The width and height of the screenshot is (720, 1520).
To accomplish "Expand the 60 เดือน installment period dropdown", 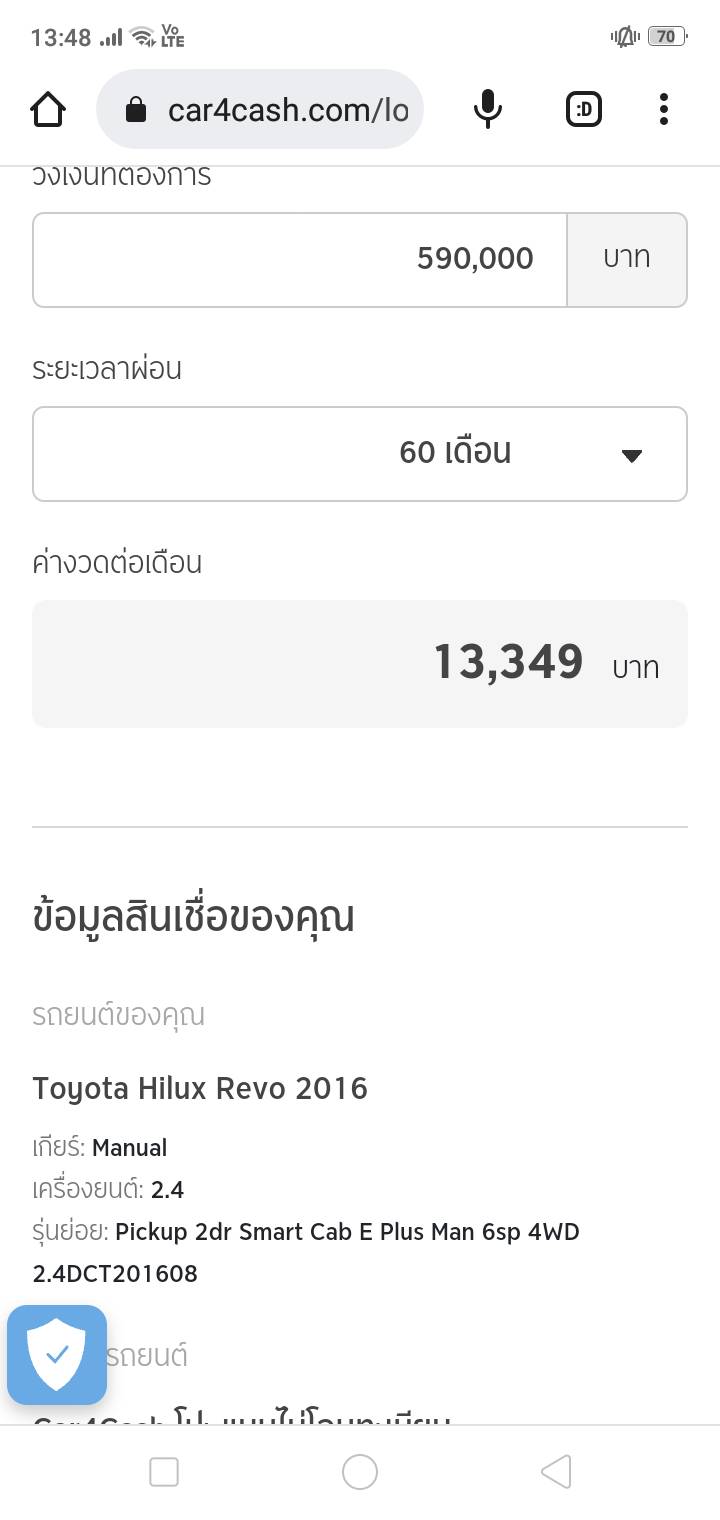I will 360,453.
